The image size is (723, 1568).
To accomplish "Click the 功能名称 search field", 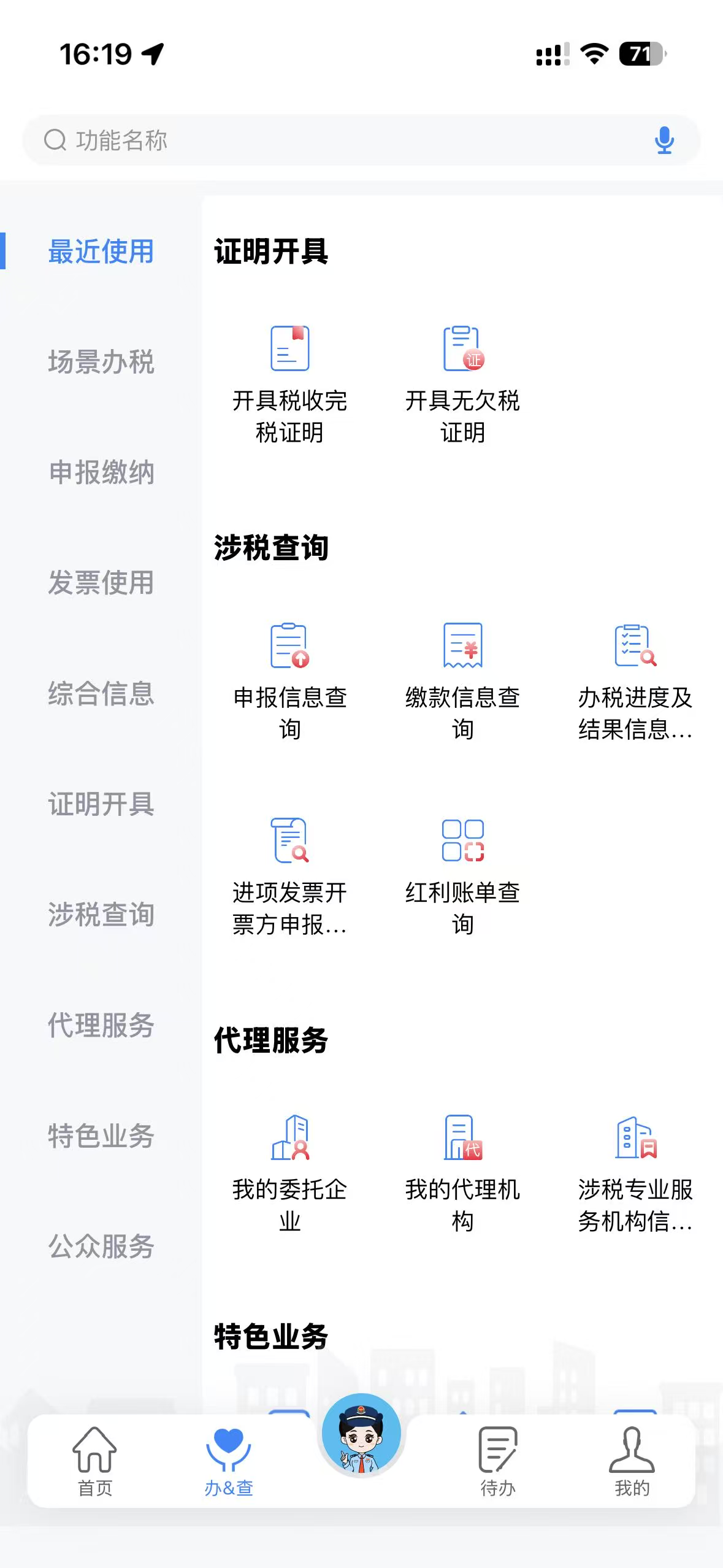I will coord(245,140).
